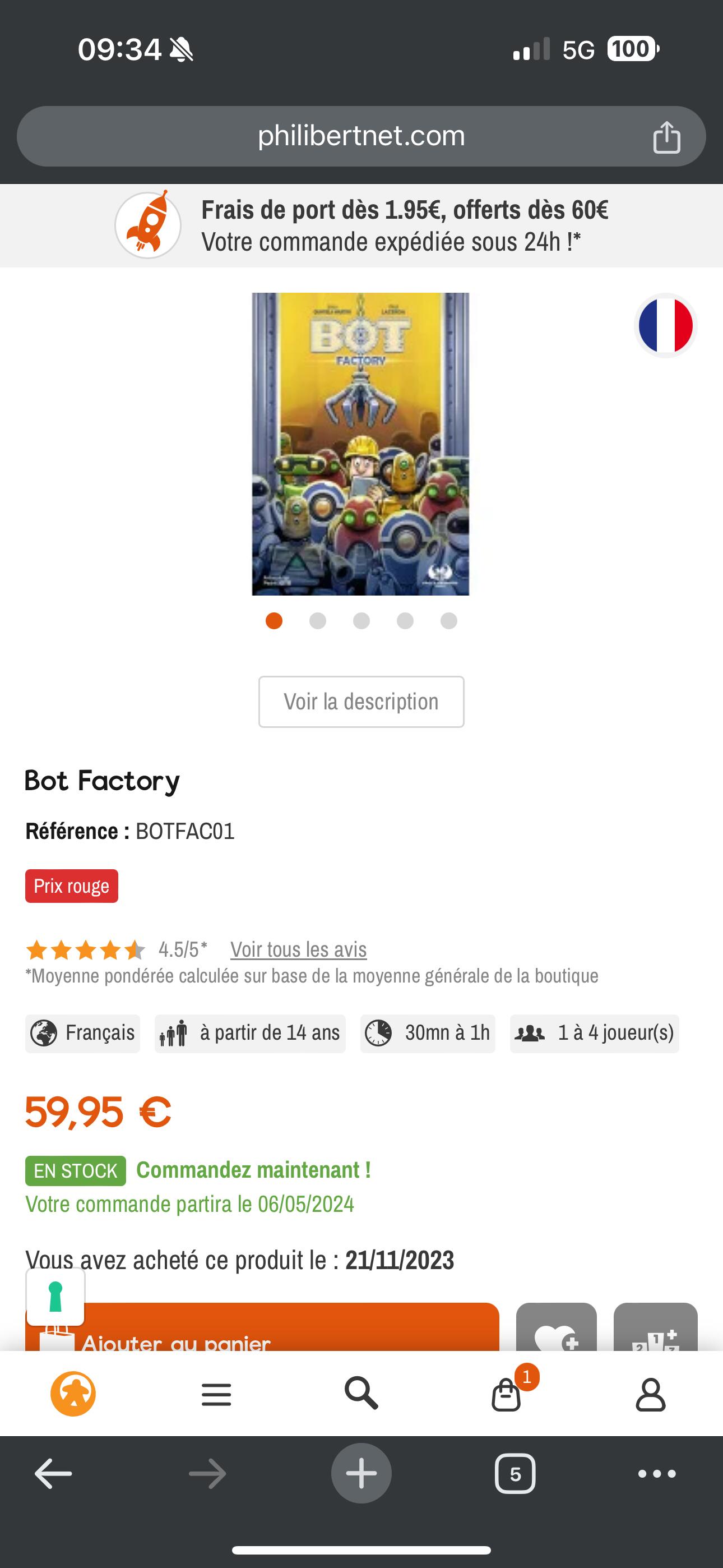Select the second image carousel dot
The width and height of the screenshot is (723, 1568).
click(318, 621)
